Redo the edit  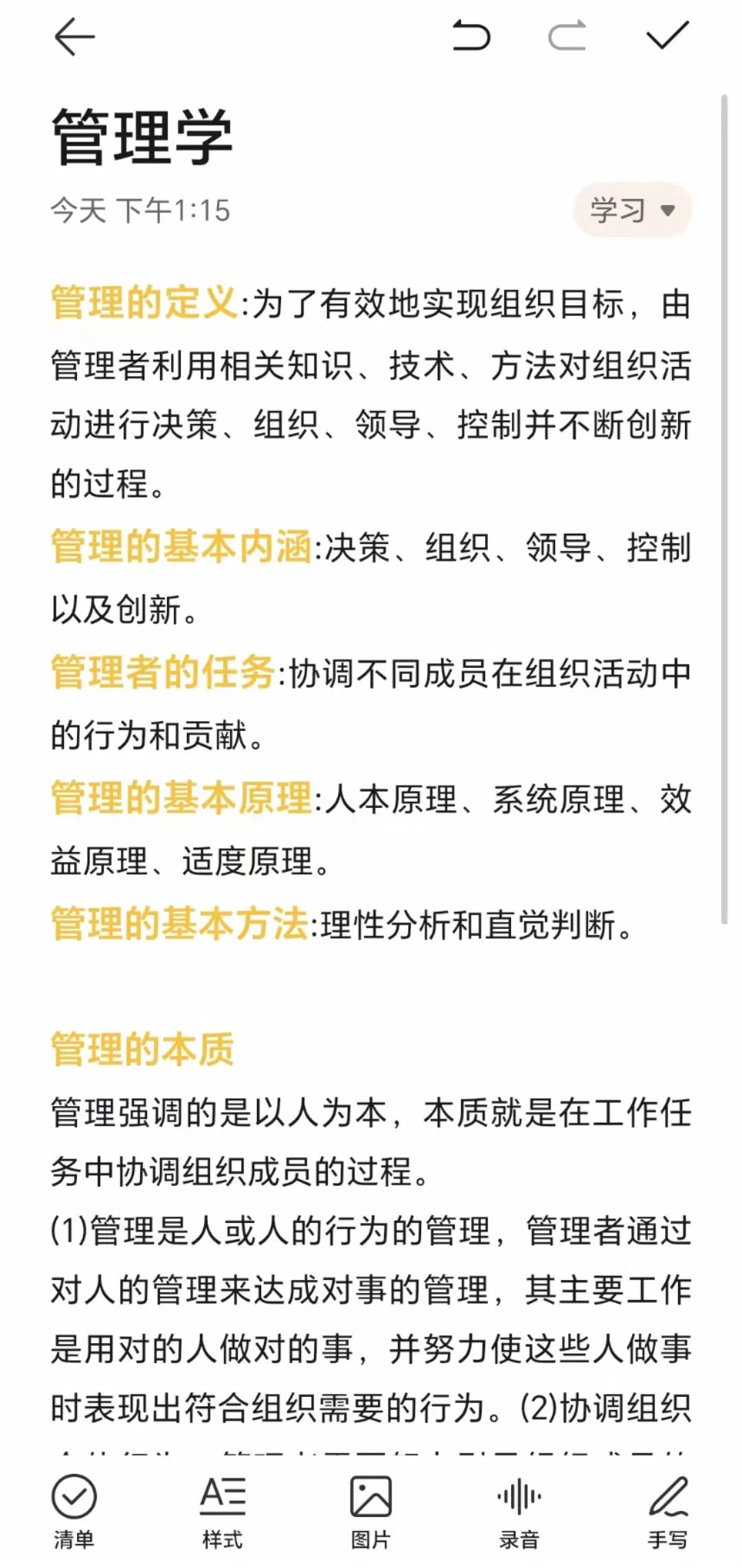567,36
